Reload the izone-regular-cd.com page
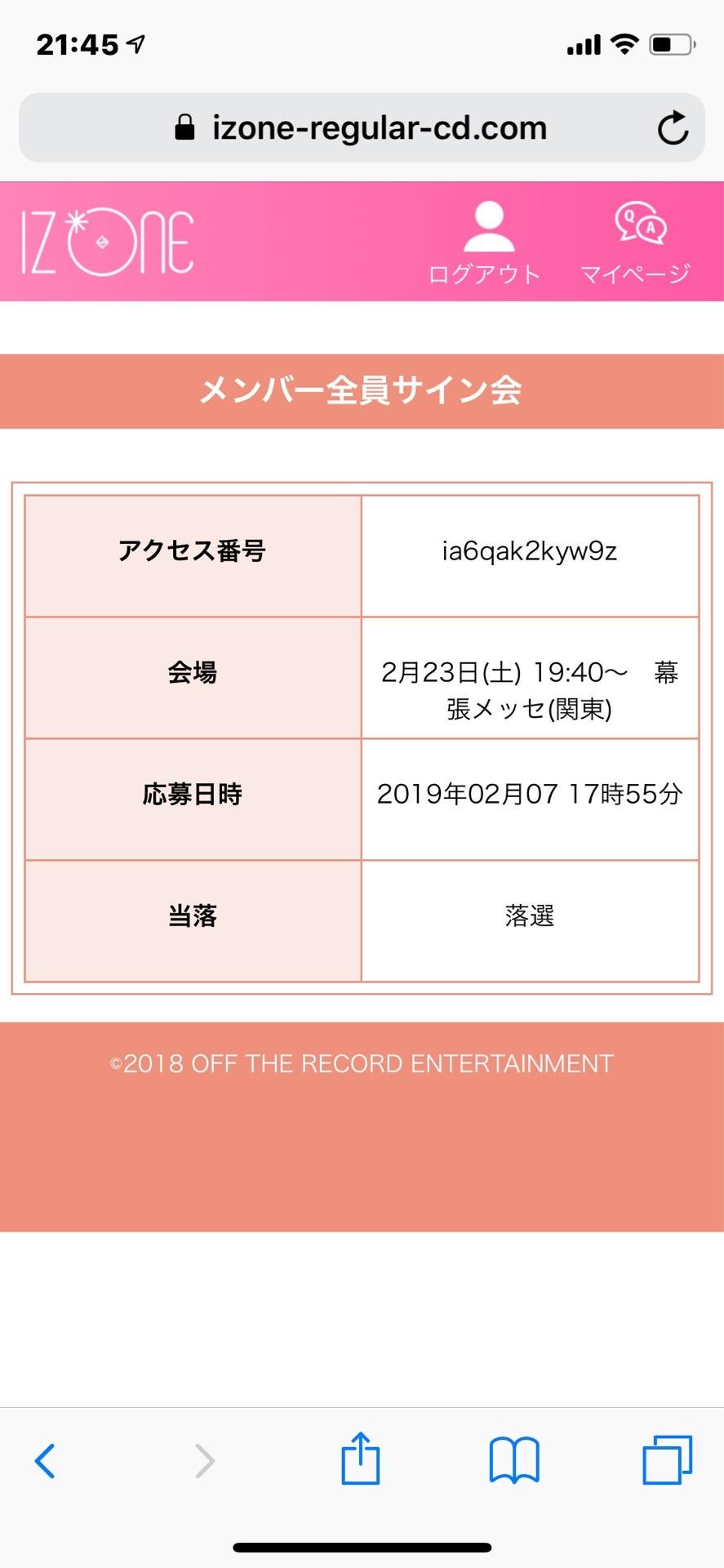 click(673, 128)
